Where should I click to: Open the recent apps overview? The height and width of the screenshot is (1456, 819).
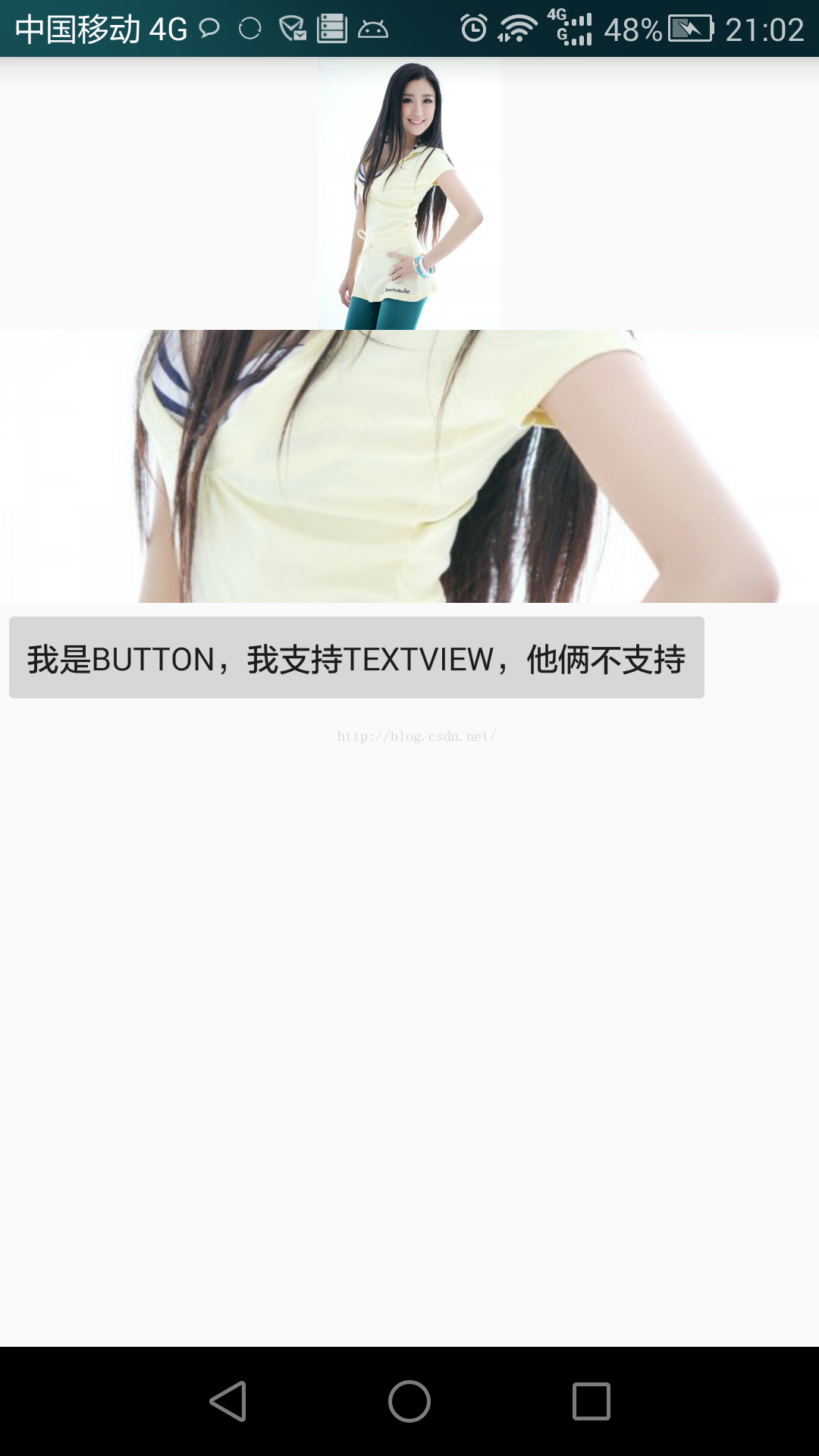pos(591,1401)
